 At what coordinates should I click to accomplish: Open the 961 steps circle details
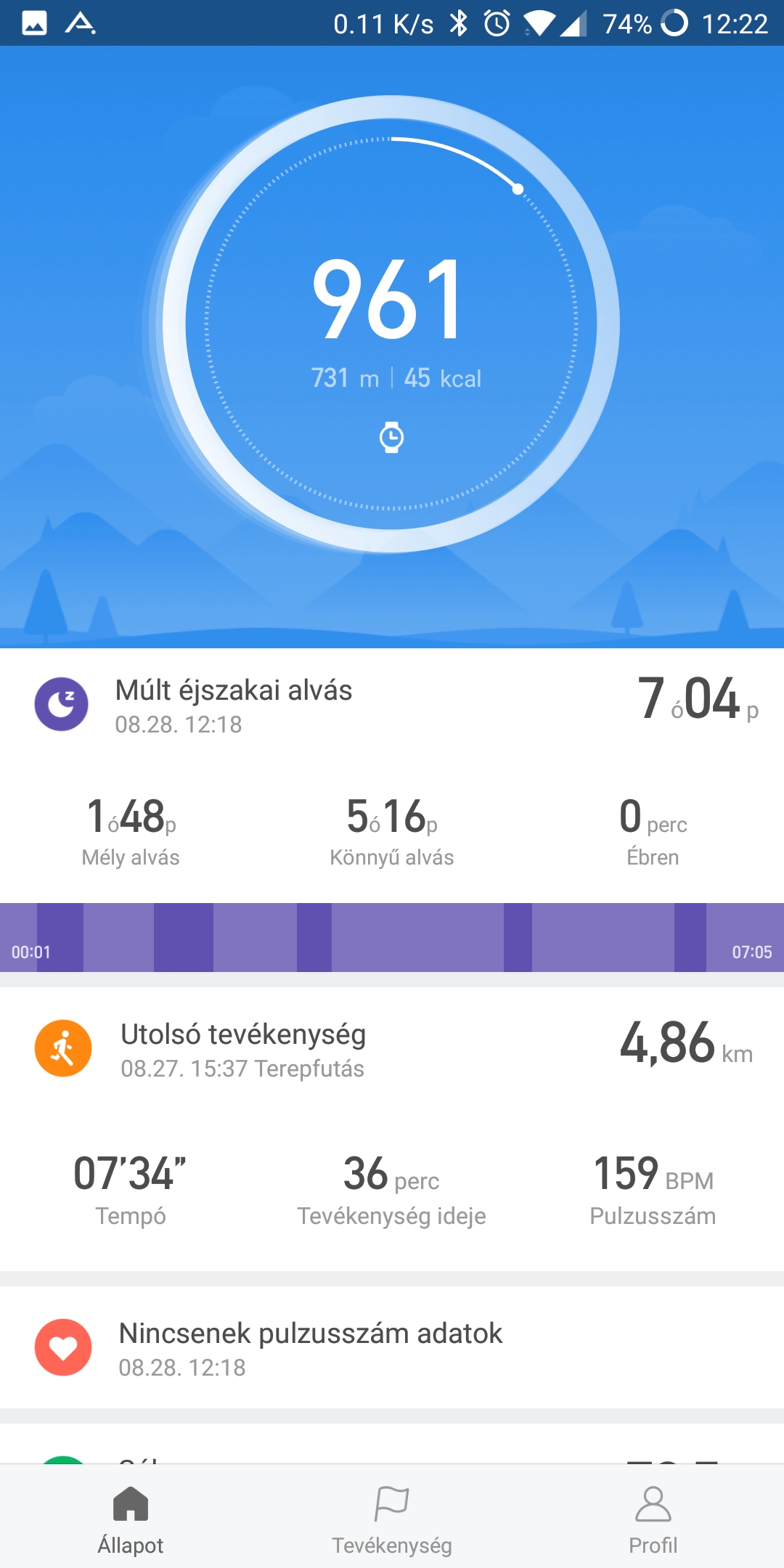point(391,324)
